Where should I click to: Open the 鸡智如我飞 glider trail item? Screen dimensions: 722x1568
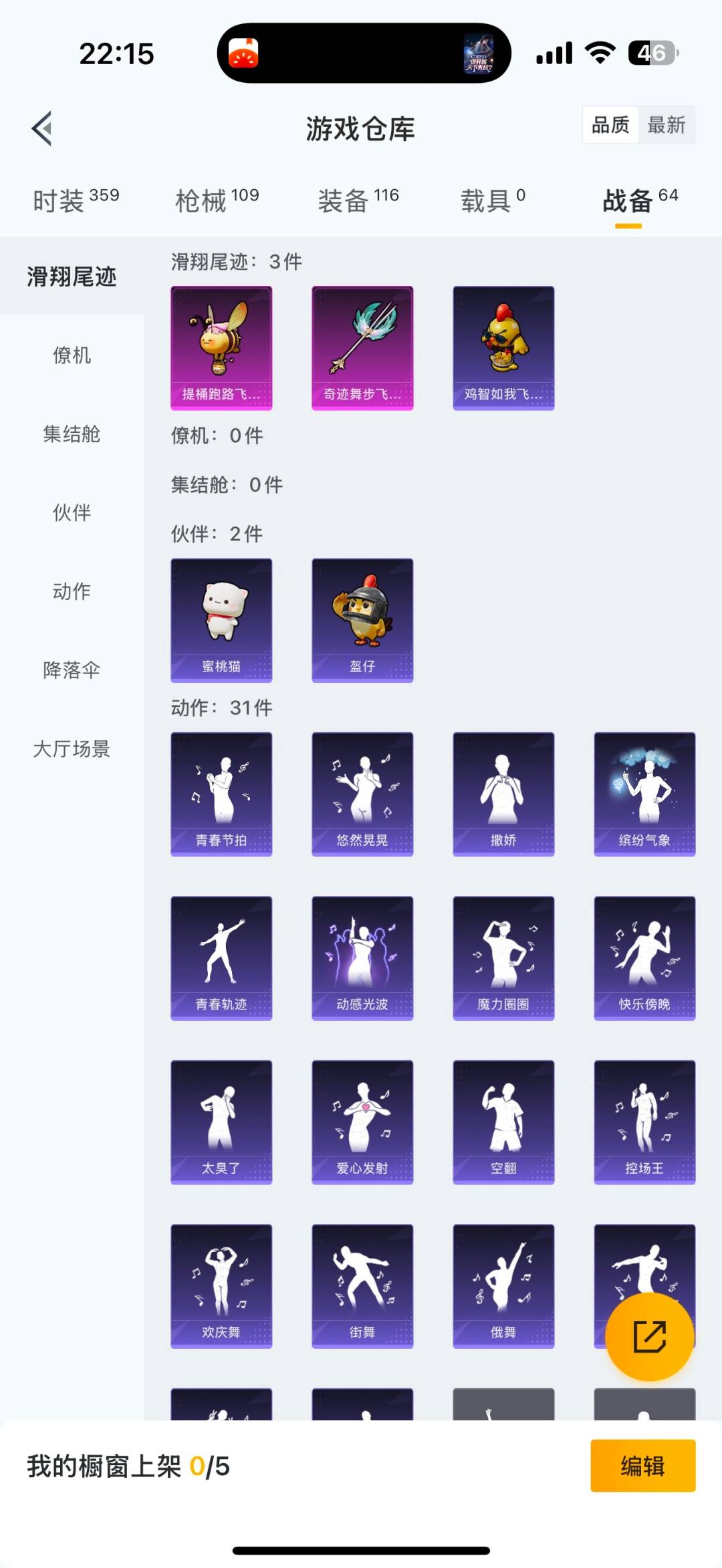(503, 345)
